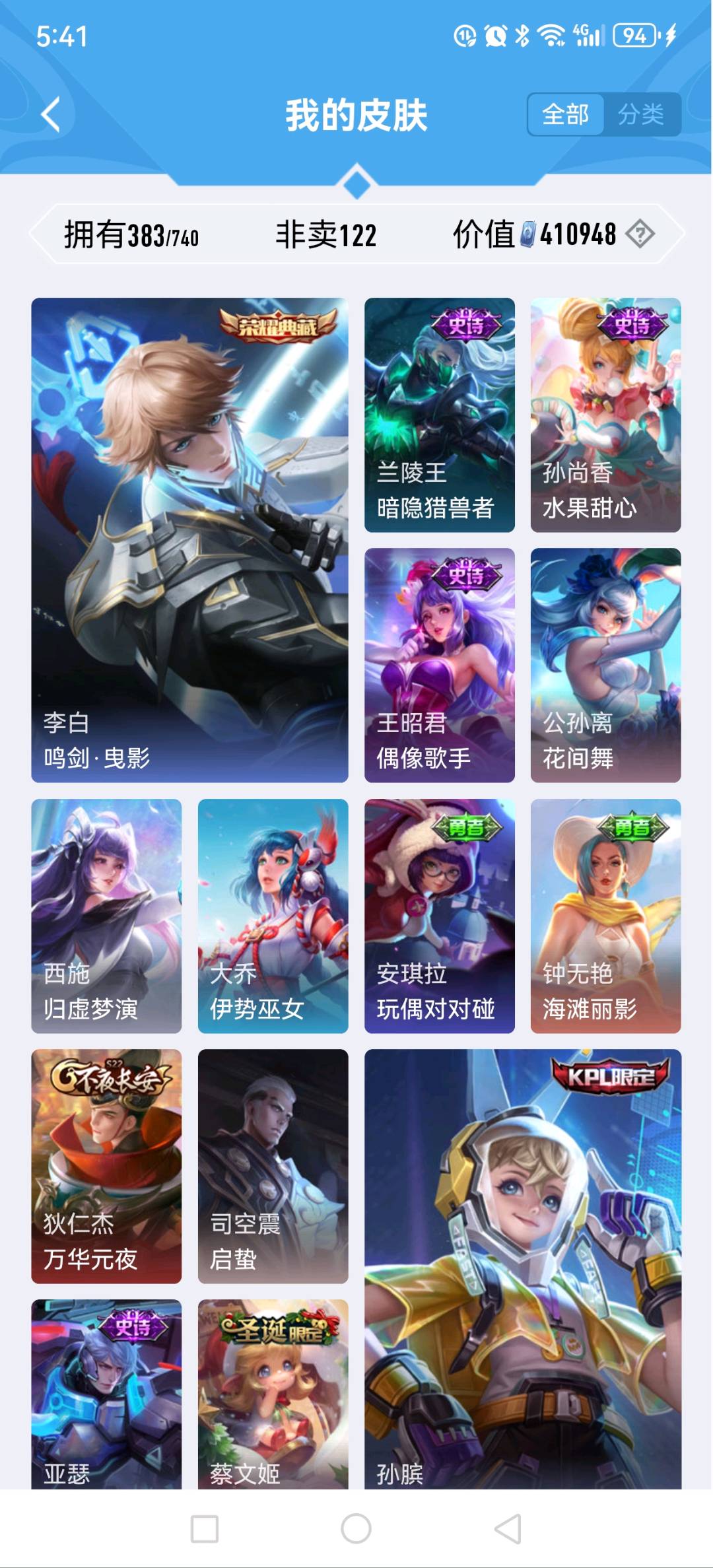Open the recent apps button

click(205, 1528)
